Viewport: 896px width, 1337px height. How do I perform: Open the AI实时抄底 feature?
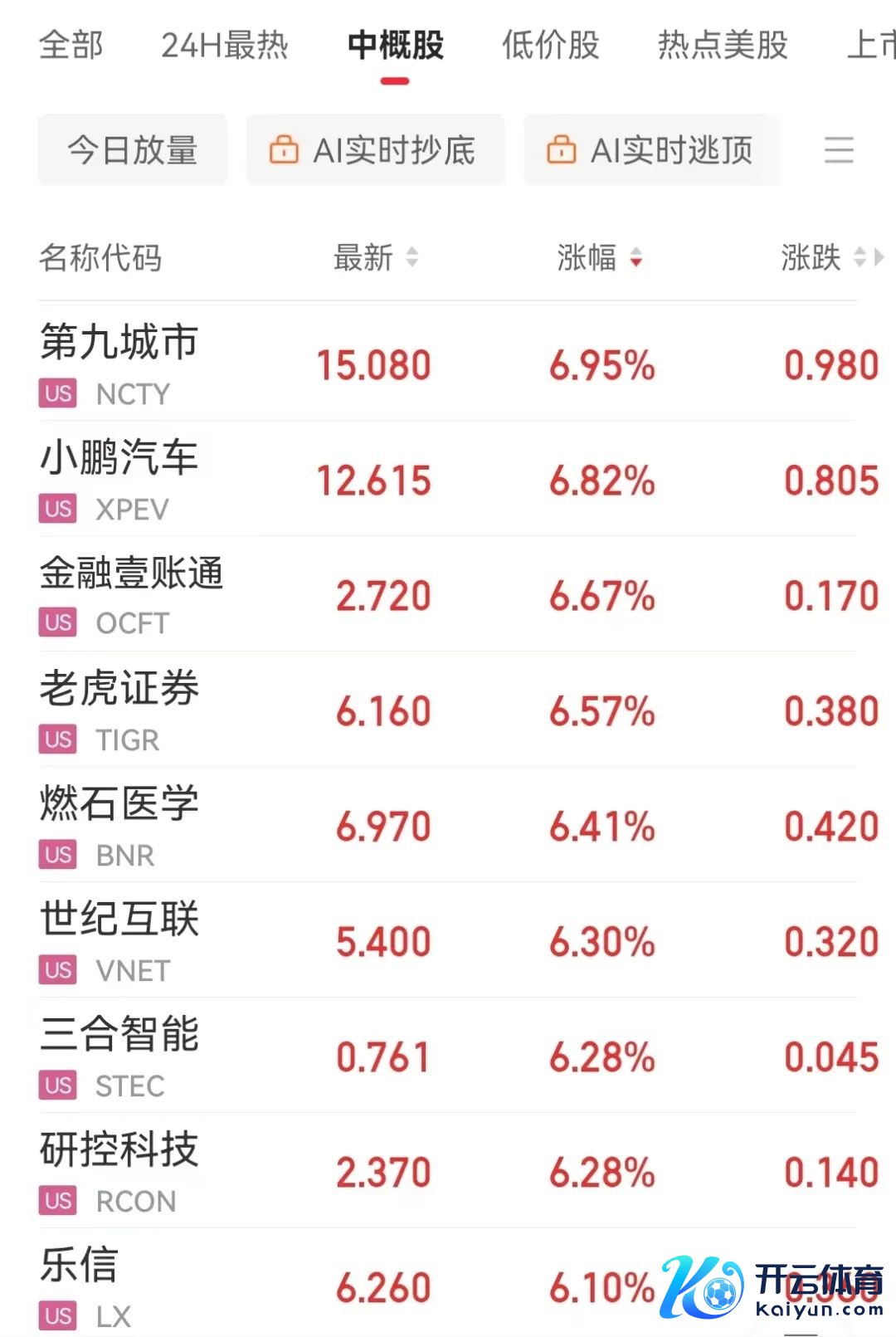click(x=375, y=150)
